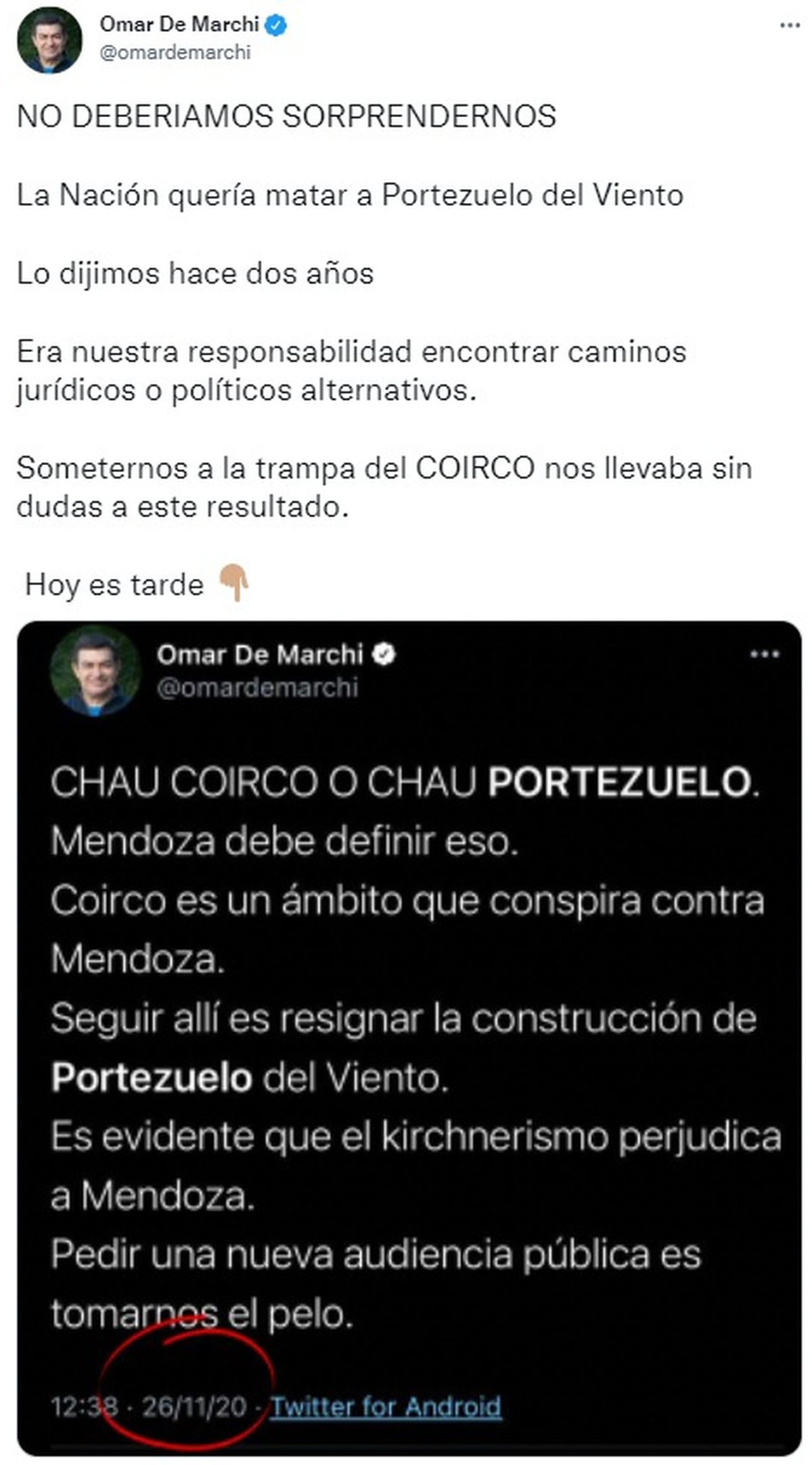Open Omar De Marchi's profile picture

49,41
